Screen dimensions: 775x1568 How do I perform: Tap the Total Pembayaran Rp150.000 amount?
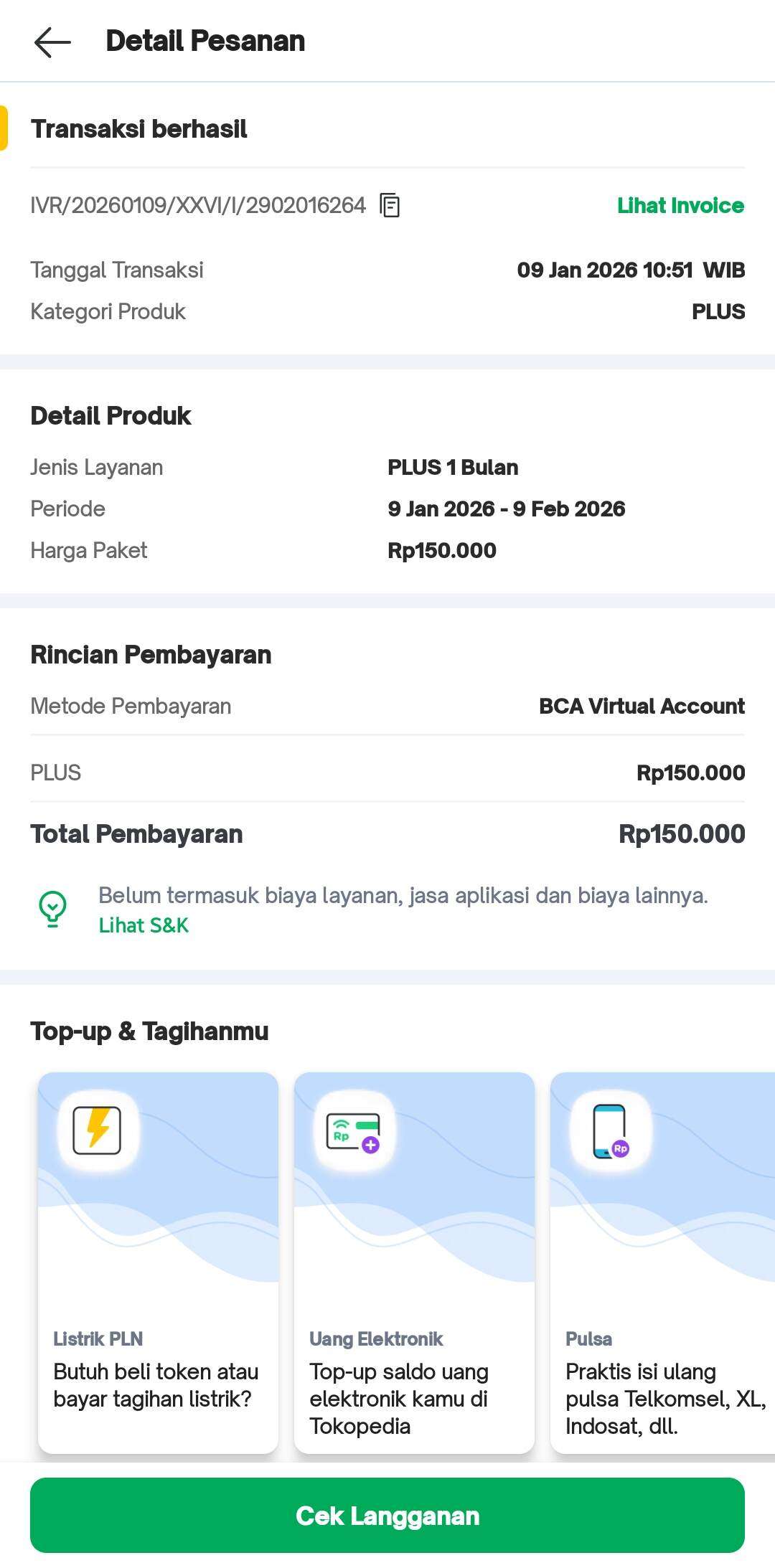pyautogui.click(x=682, y=836)
